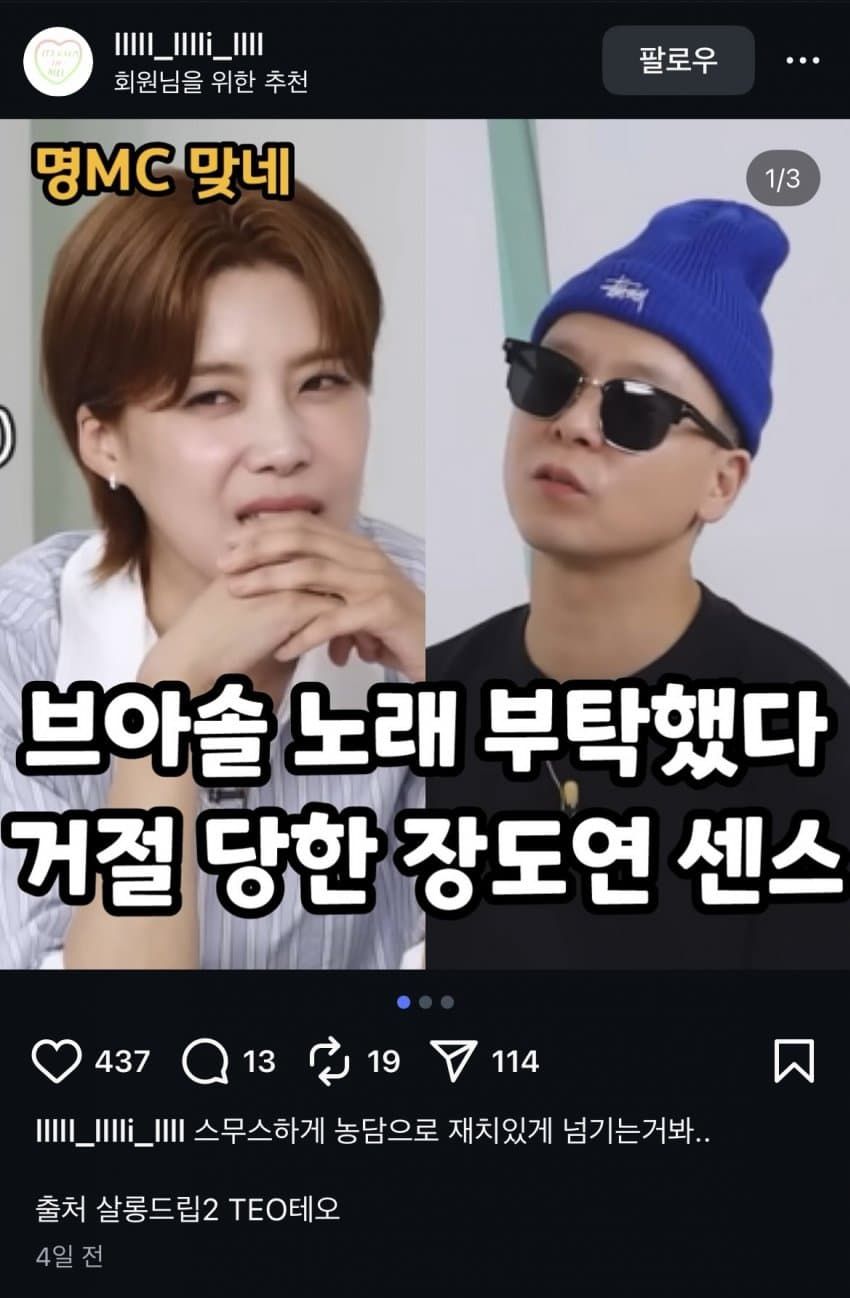
Task: Open the poster's profile avatar
Action: click(58, 61)
